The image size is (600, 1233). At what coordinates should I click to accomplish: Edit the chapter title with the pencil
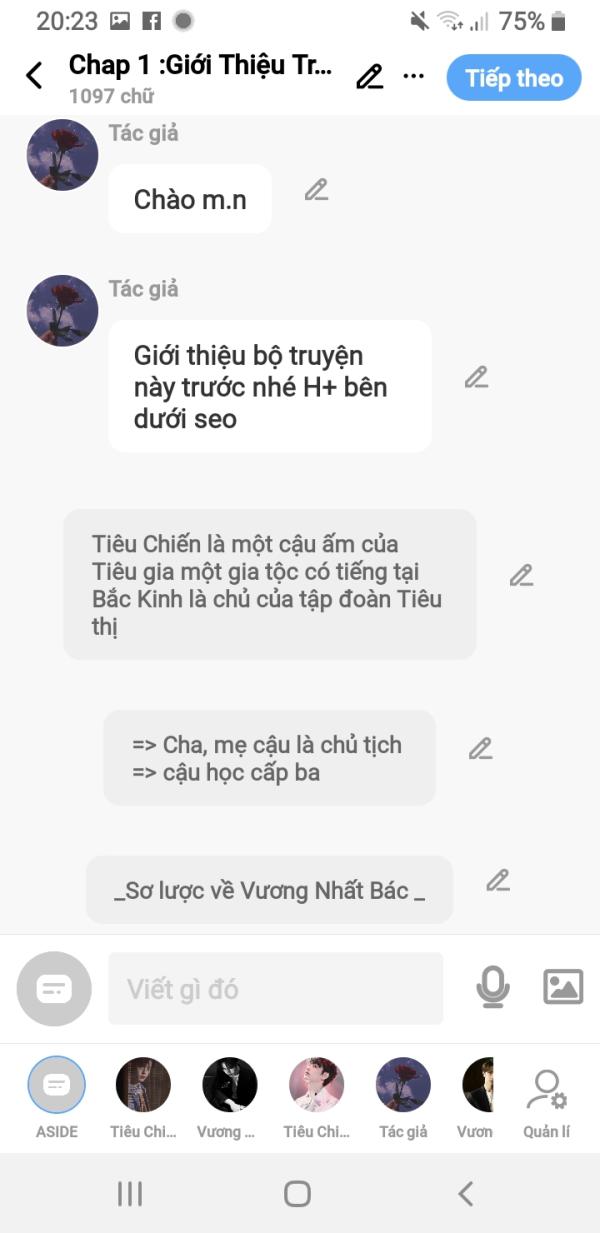tap(370, 76)
